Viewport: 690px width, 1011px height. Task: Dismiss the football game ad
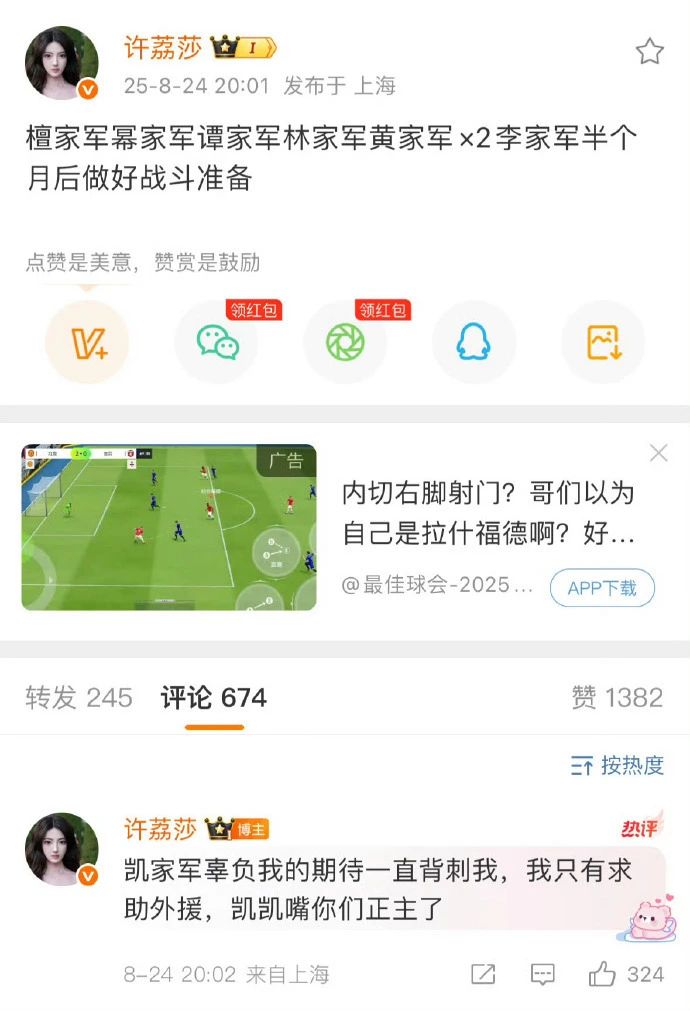[658, 454]
